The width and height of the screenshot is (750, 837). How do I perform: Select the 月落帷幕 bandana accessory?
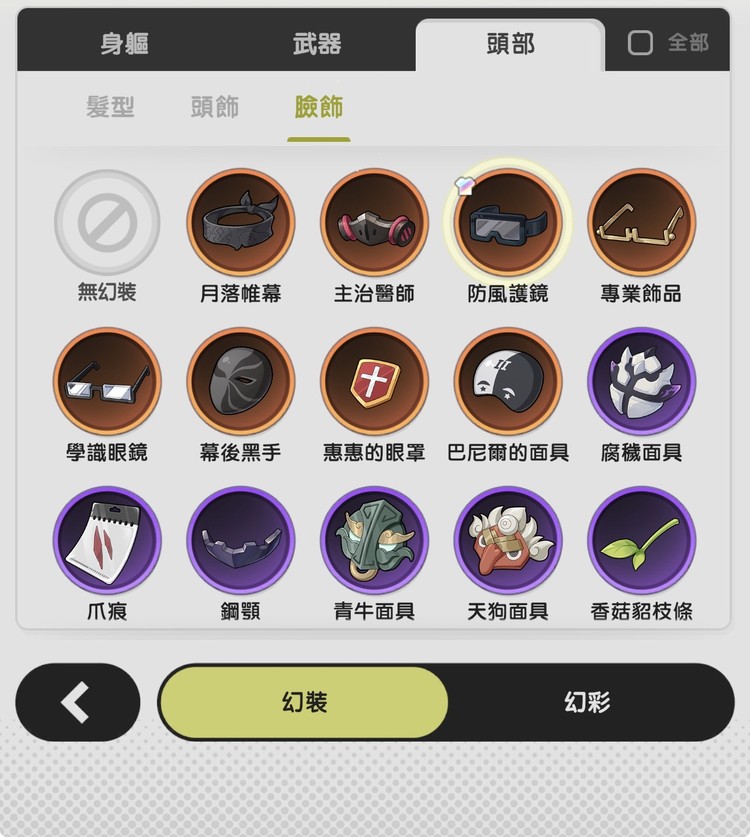coord(240,223)
